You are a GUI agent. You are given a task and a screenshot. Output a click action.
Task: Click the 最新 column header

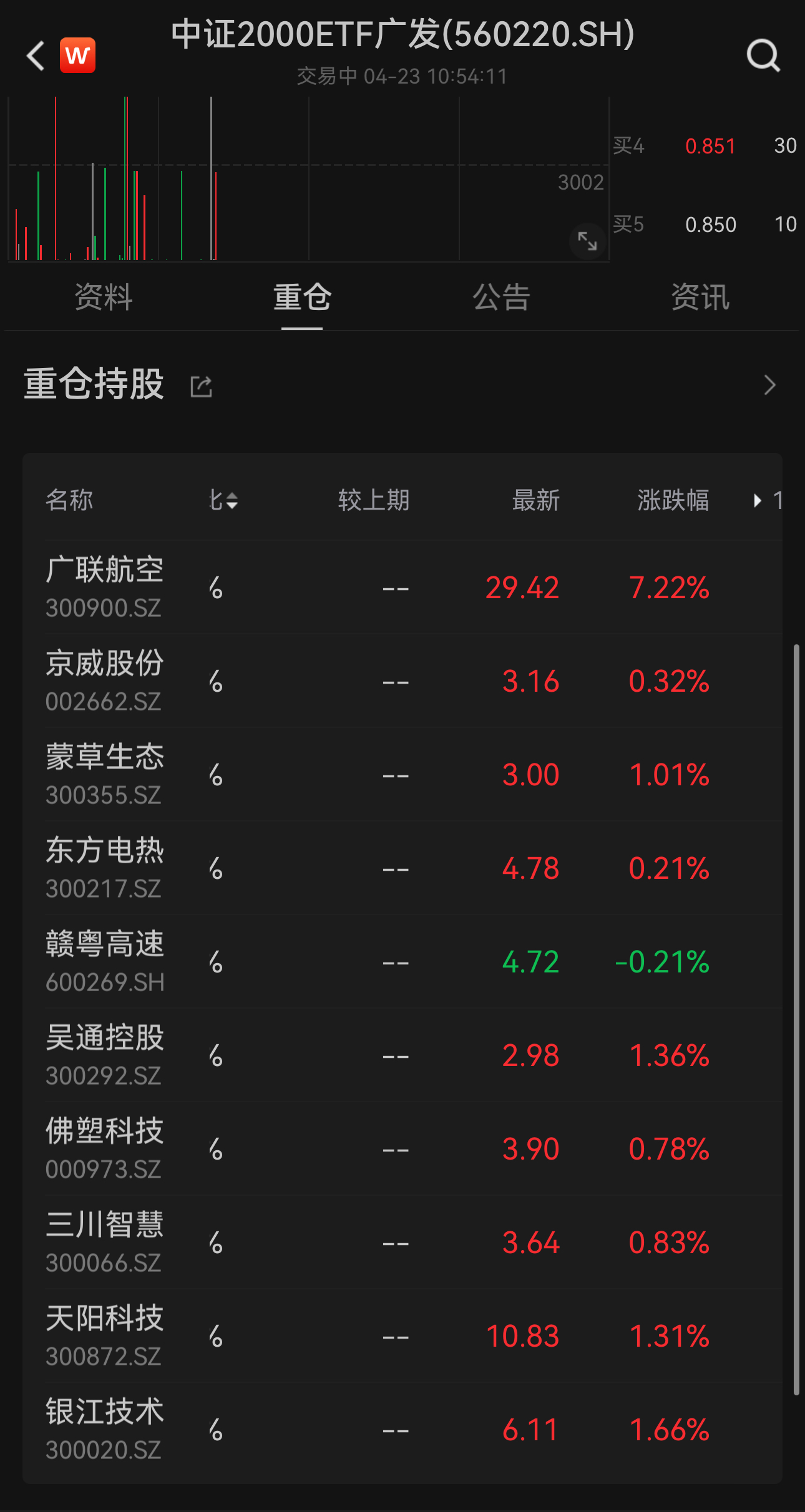[535, 501]
